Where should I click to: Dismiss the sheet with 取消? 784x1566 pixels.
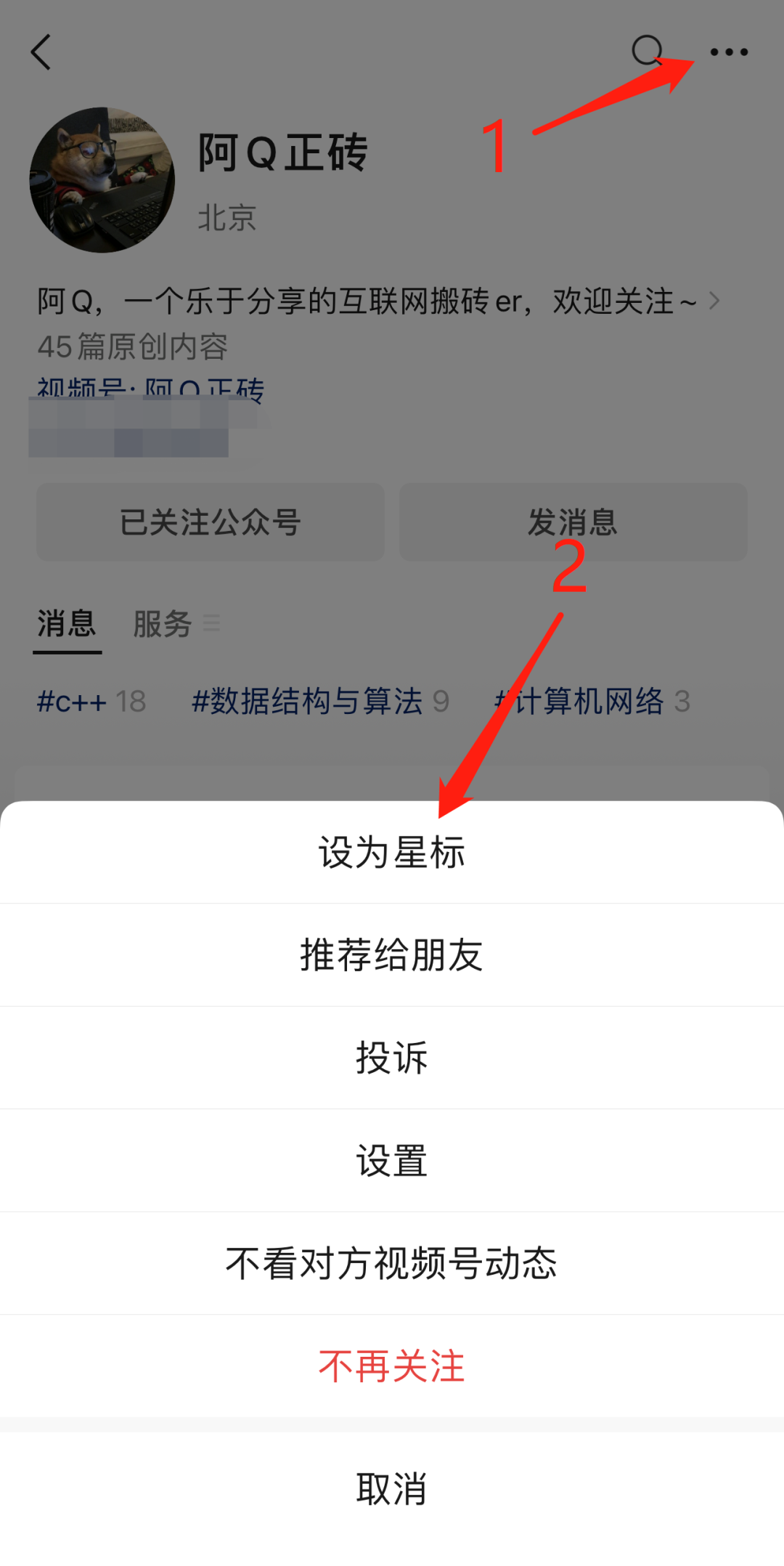392,1488
